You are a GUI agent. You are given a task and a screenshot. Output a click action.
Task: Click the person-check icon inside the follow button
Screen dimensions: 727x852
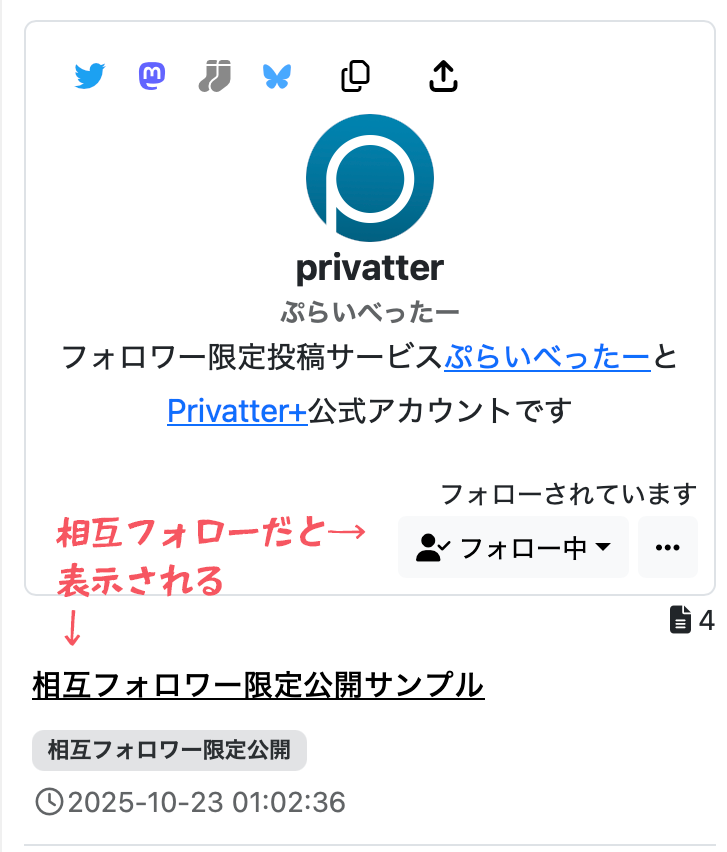430,547
